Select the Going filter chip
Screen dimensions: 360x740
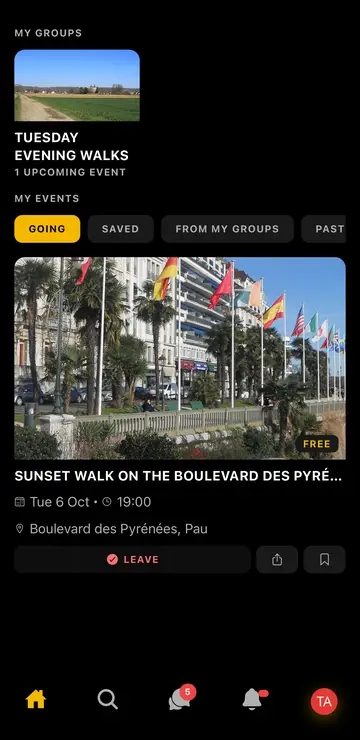47,229
